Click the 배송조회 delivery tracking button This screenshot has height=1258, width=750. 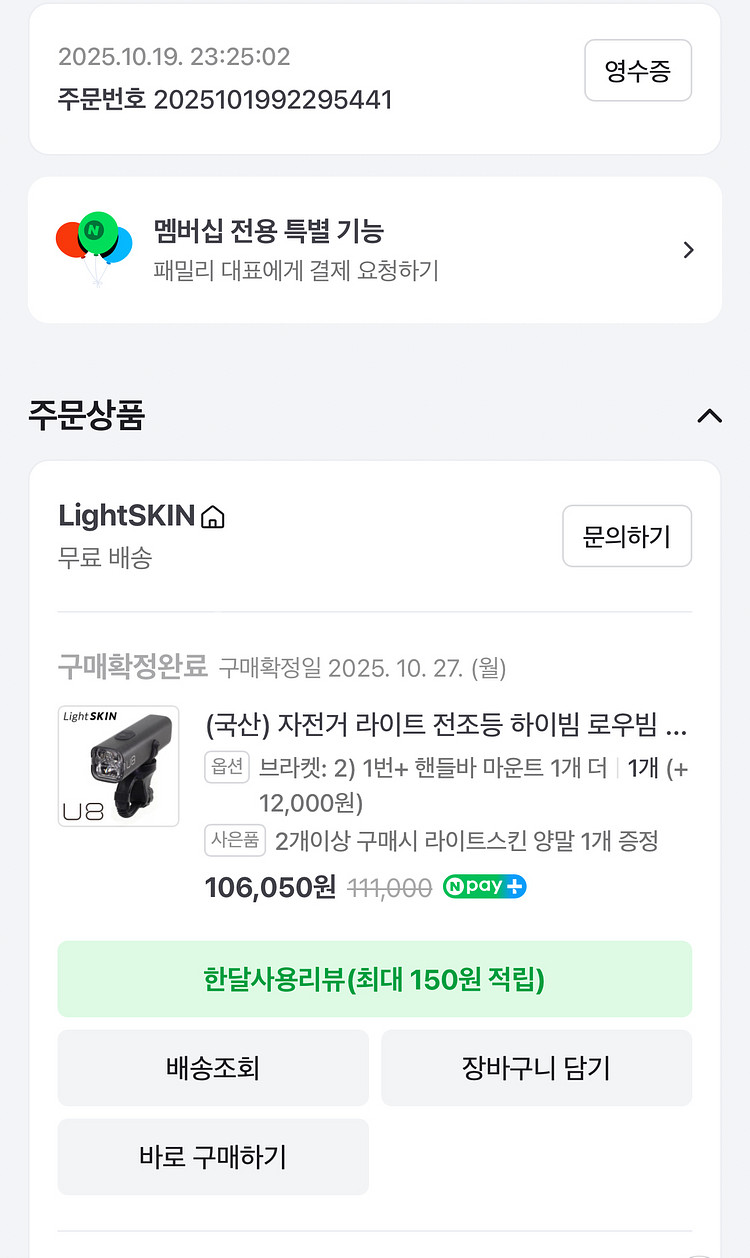point(213,1068)
